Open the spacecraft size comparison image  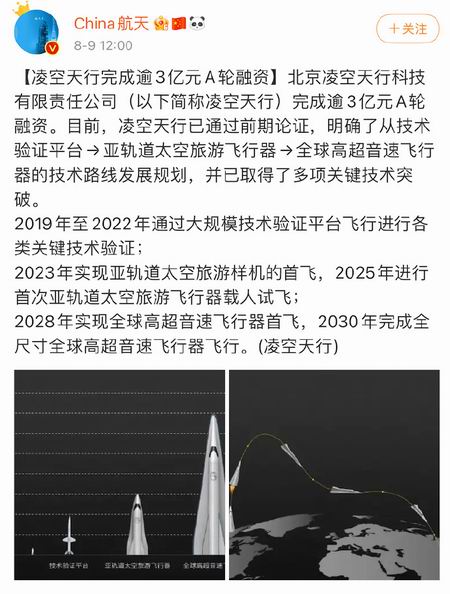click(x=119, y=475)
